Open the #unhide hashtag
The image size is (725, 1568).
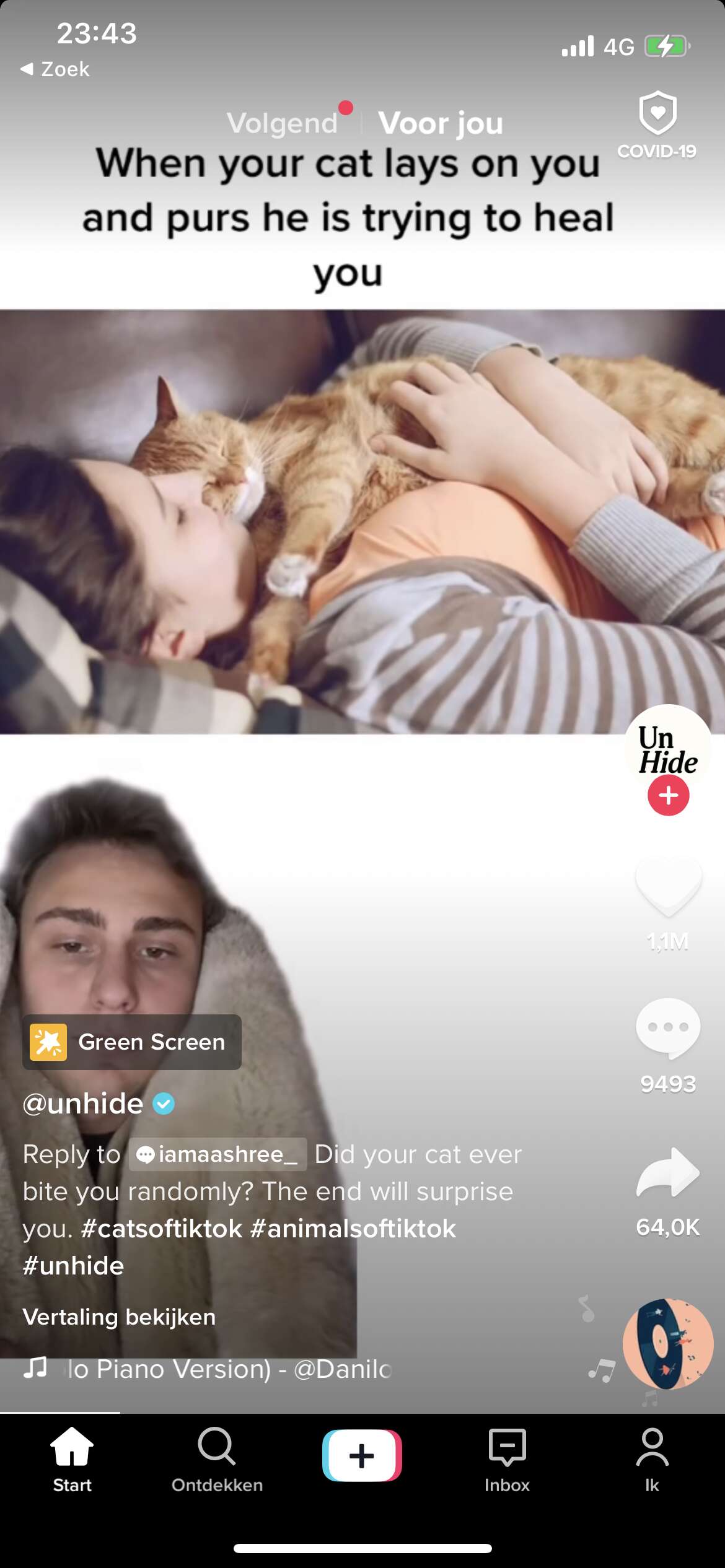click(73, 1266)
